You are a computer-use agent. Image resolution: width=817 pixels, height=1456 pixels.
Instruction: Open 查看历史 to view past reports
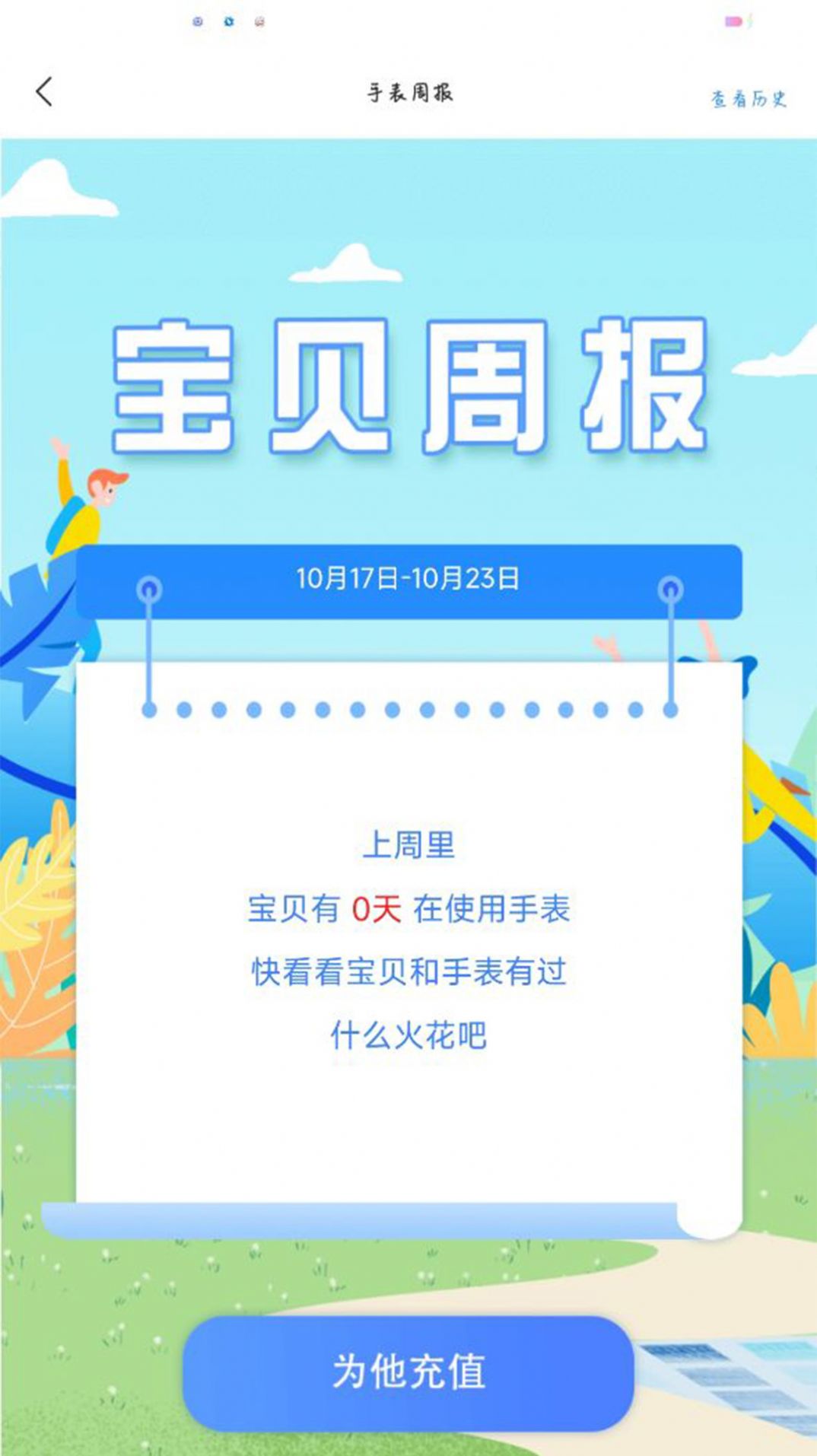[x=749, y=99]
